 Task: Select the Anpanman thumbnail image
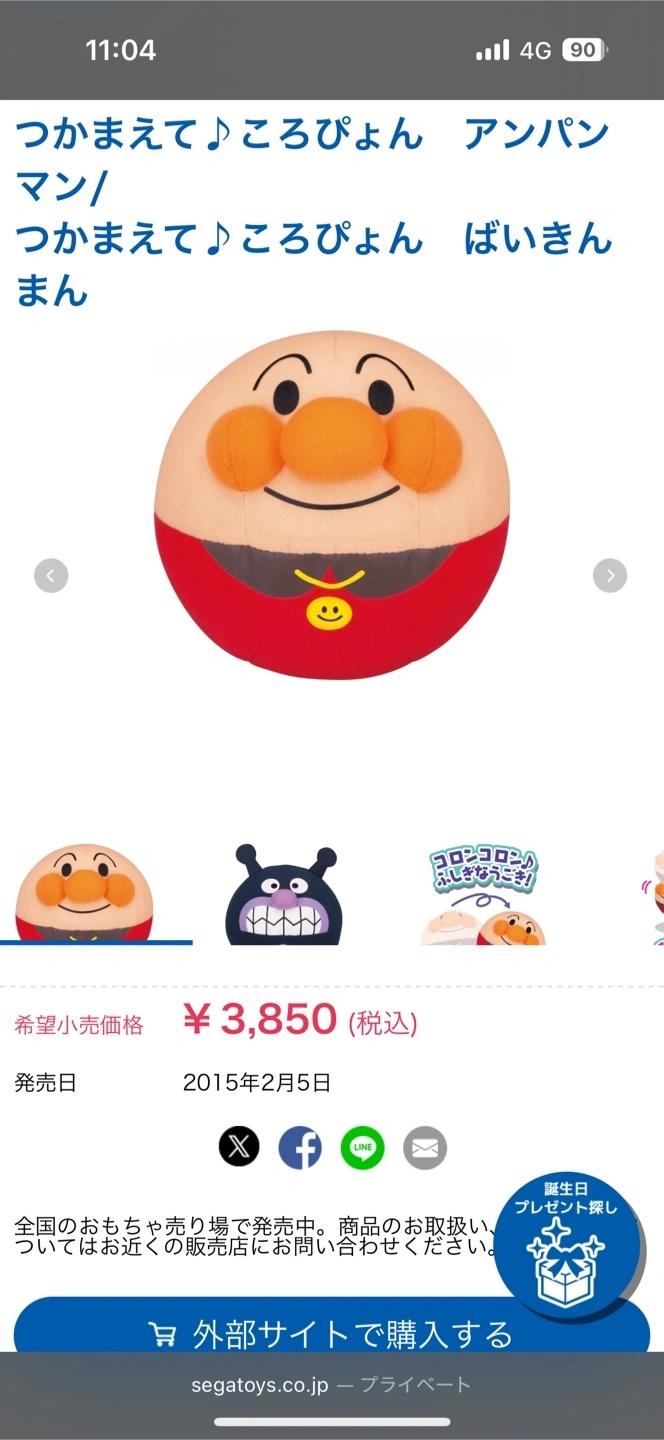(x=84, y=892)
